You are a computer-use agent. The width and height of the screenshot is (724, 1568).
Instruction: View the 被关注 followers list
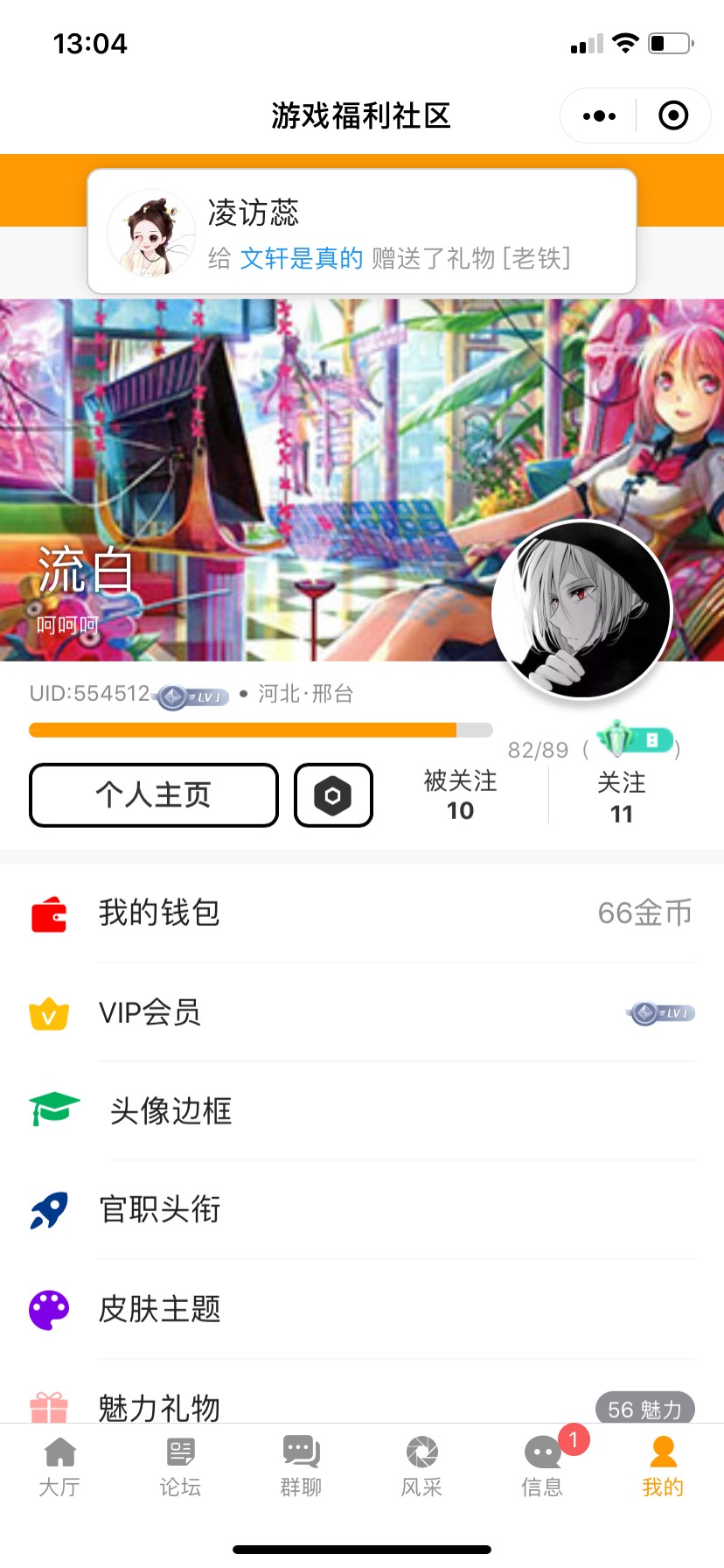pyautogui.click(x=460, y=795)
